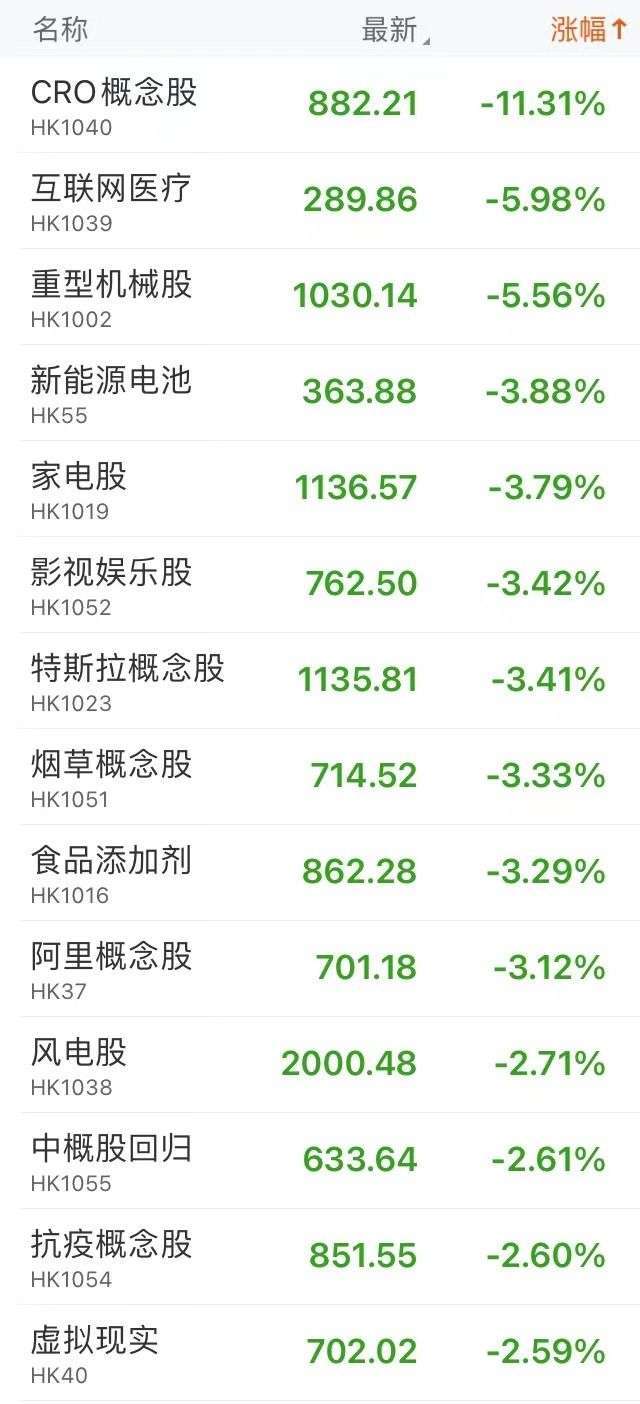Sort the list by 涨幅 column
The height and width of the screenshot is (1404, 640).
[589, 29]
